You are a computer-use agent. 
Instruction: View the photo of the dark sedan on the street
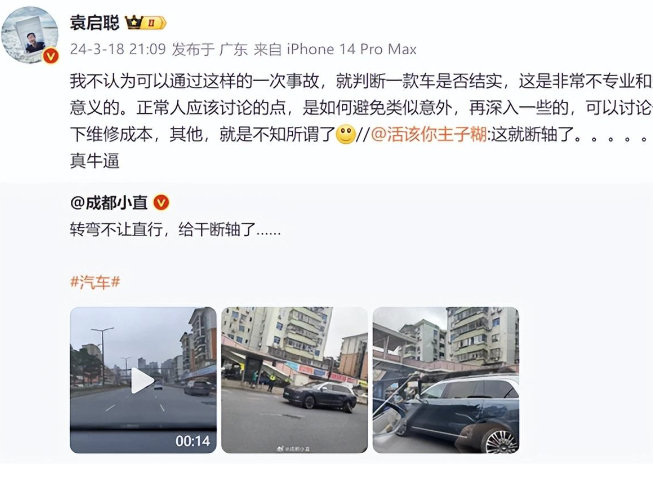[x=294, y=380]
